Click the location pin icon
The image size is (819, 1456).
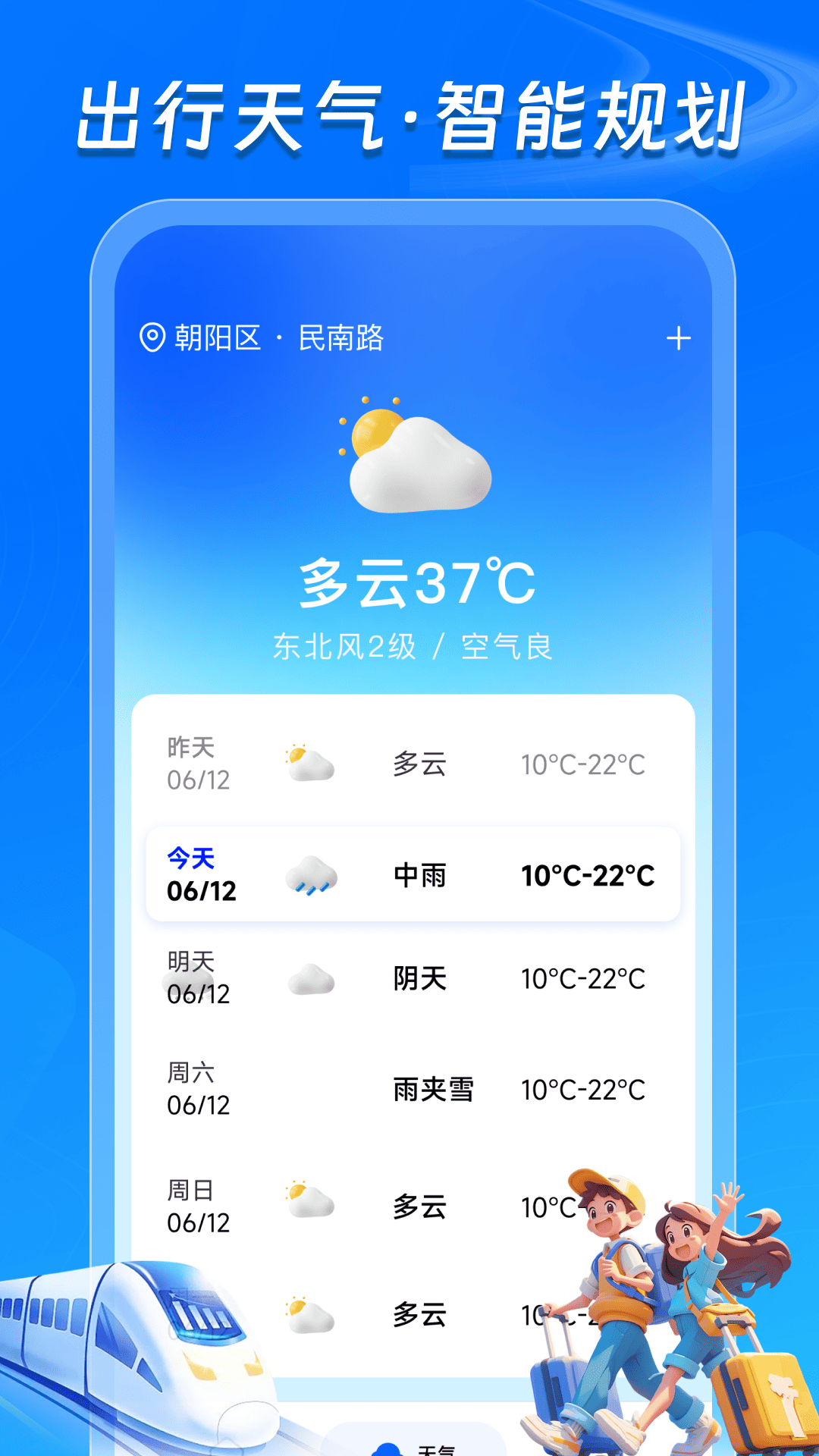[150, 339]
